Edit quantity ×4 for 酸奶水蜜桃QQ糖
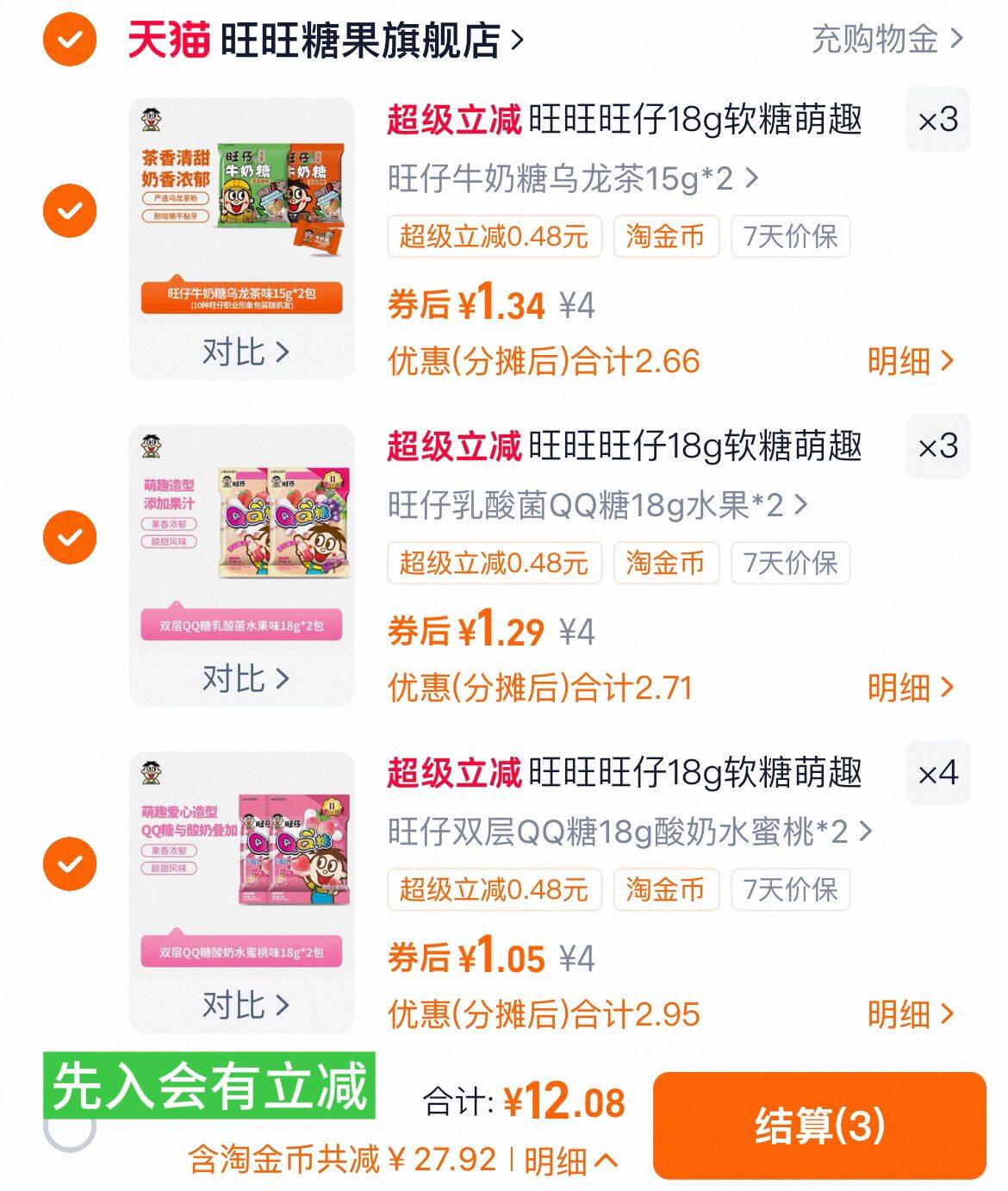Image resolution: width=1008 pixels, height=1191 pixels. pos(937,773)
